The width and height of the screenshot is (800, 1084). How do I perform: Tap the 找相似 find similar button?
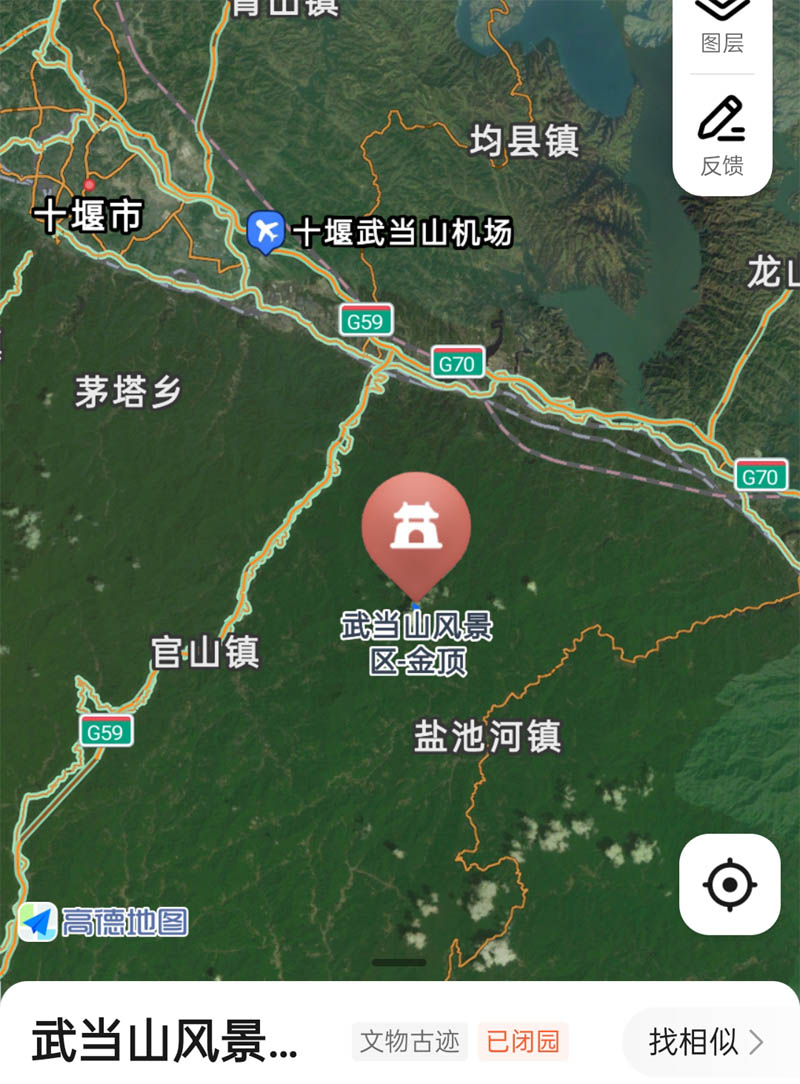pyautogui.click(x=705, y=1042)
